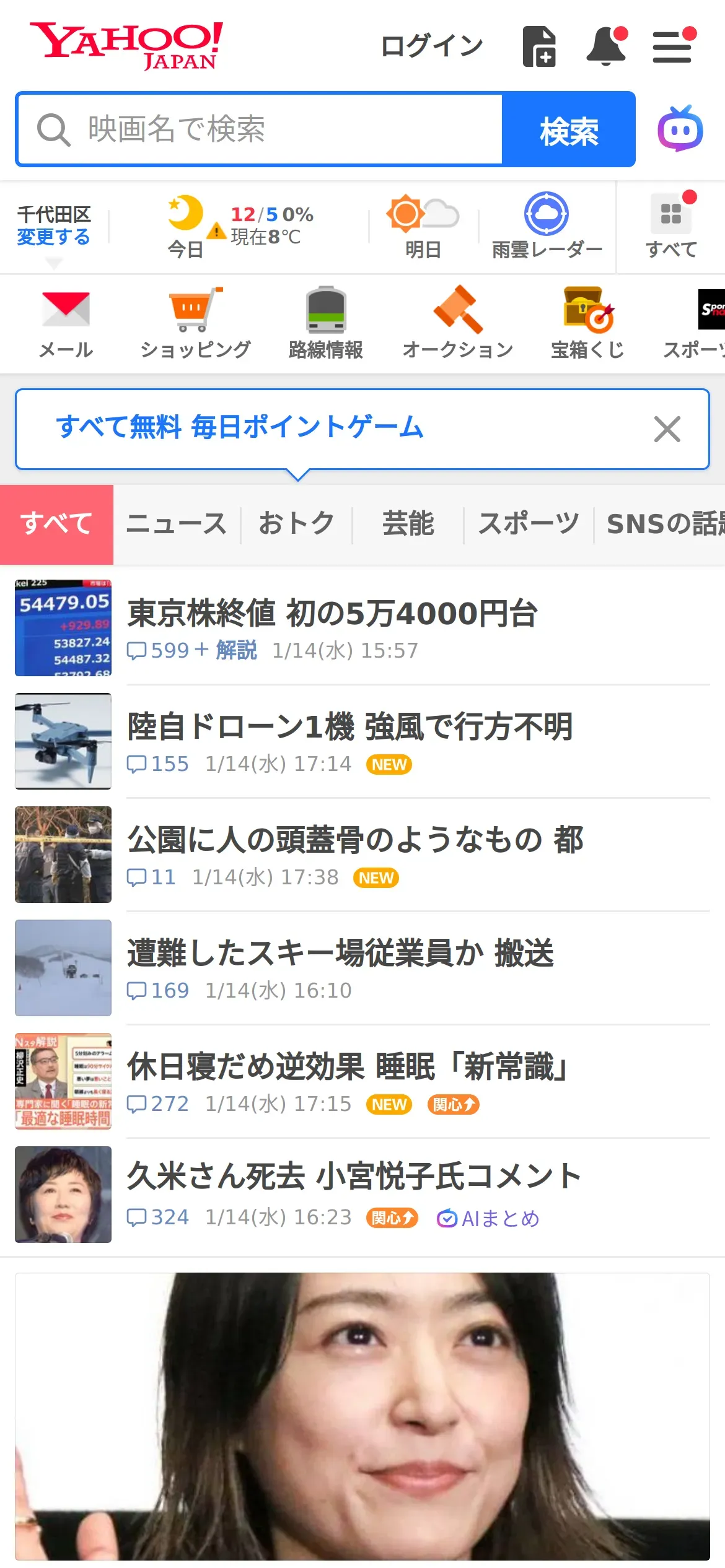
Task: Open 休日寝だめ逆効果 睡眠「新常識」 article
Action: pyautogui.click(x=347, y=1066)
